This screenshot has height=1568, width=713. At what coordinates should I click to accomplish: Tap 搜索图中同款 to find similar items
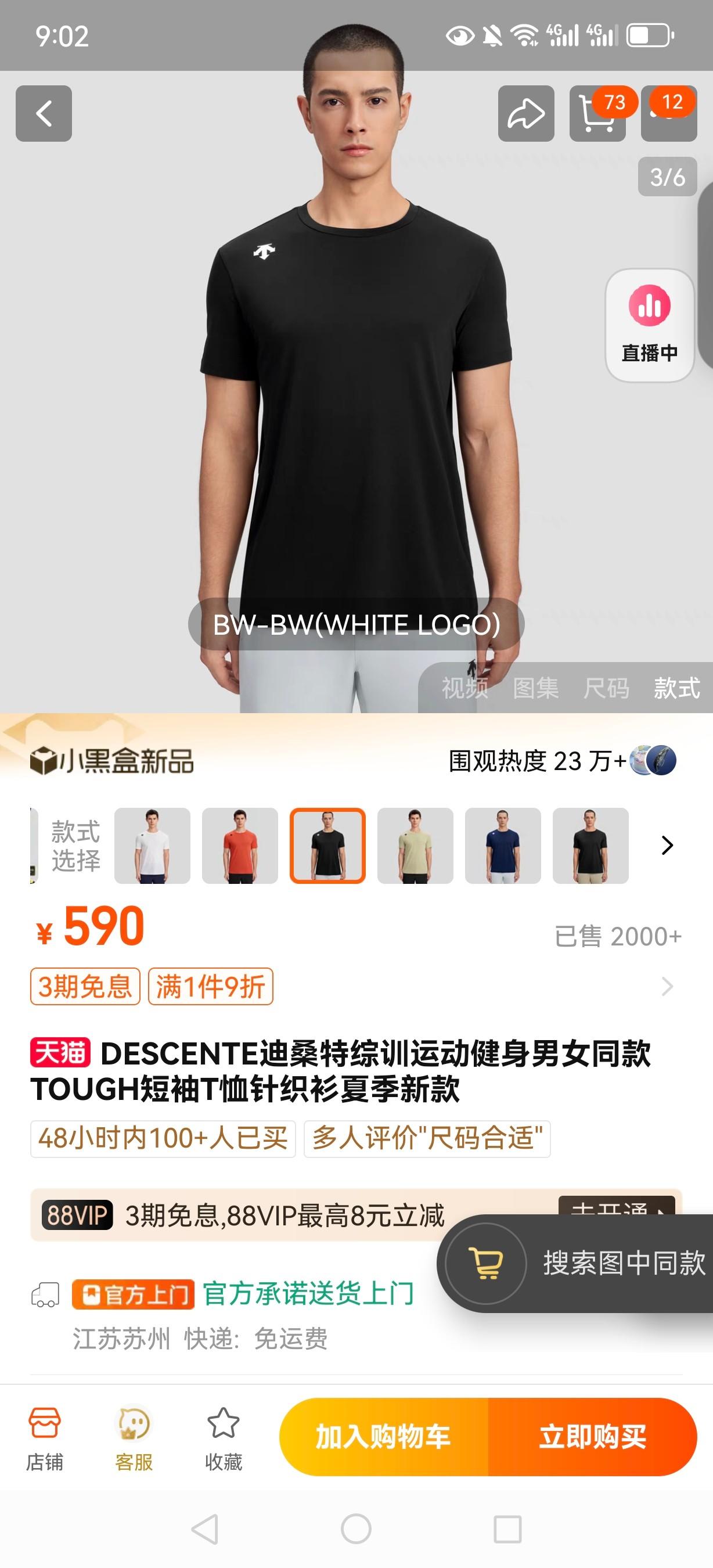pyautogui.click(x=623, y=1263)
